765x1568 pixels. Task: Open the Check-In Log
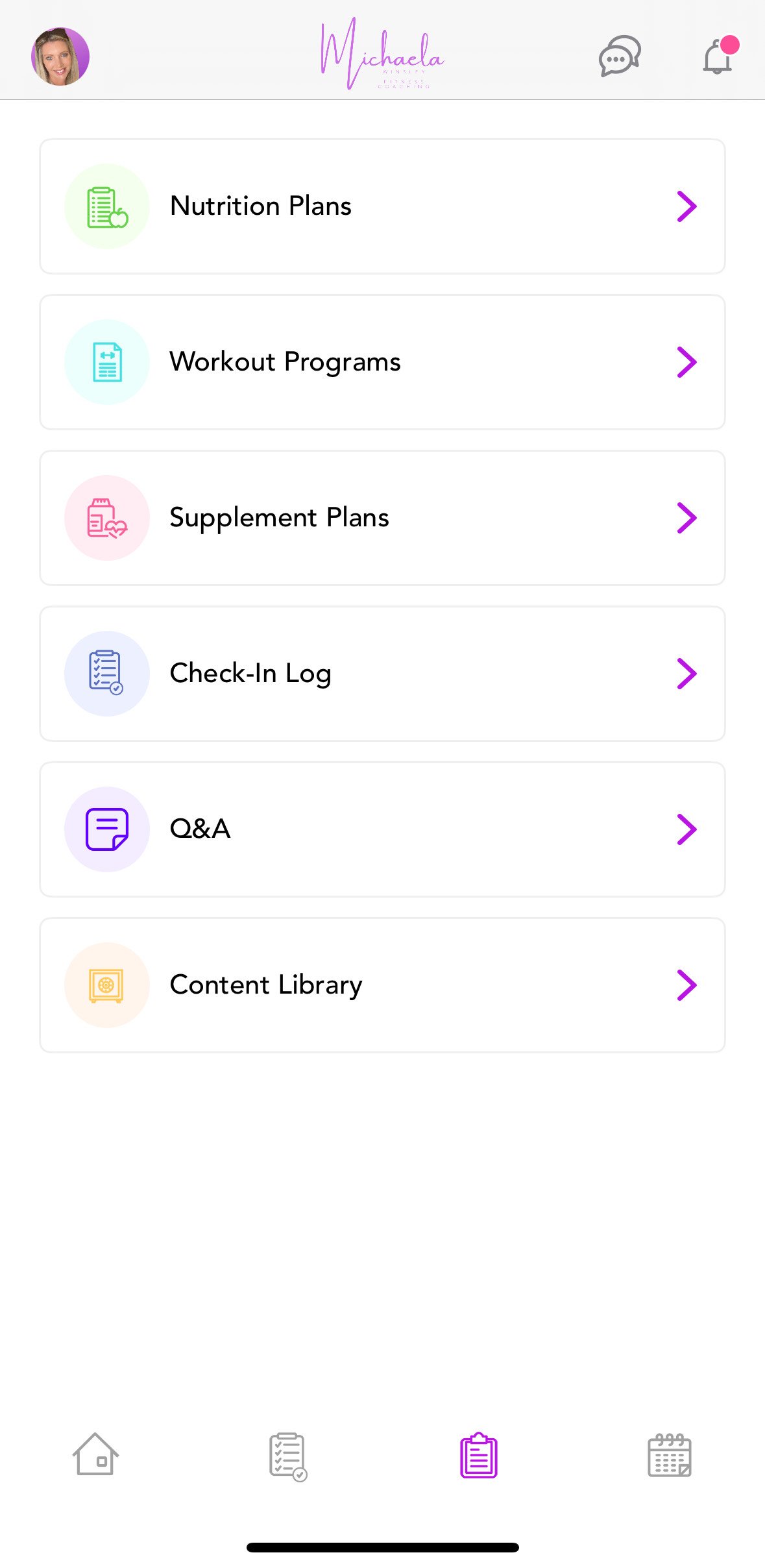coord(382,674)
